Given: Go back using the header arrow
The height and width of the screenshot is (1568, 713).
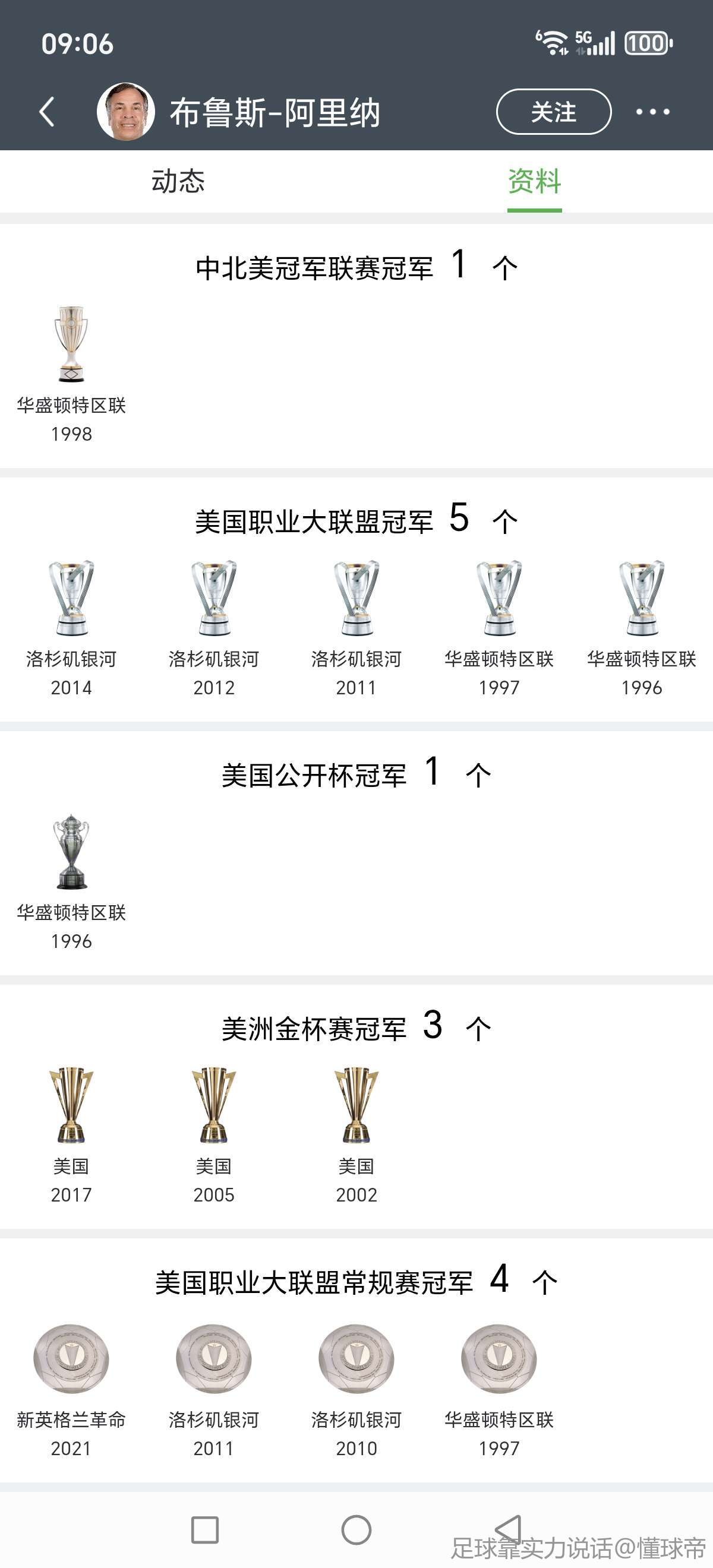Looking at the screenshot, I should [48, 112].
